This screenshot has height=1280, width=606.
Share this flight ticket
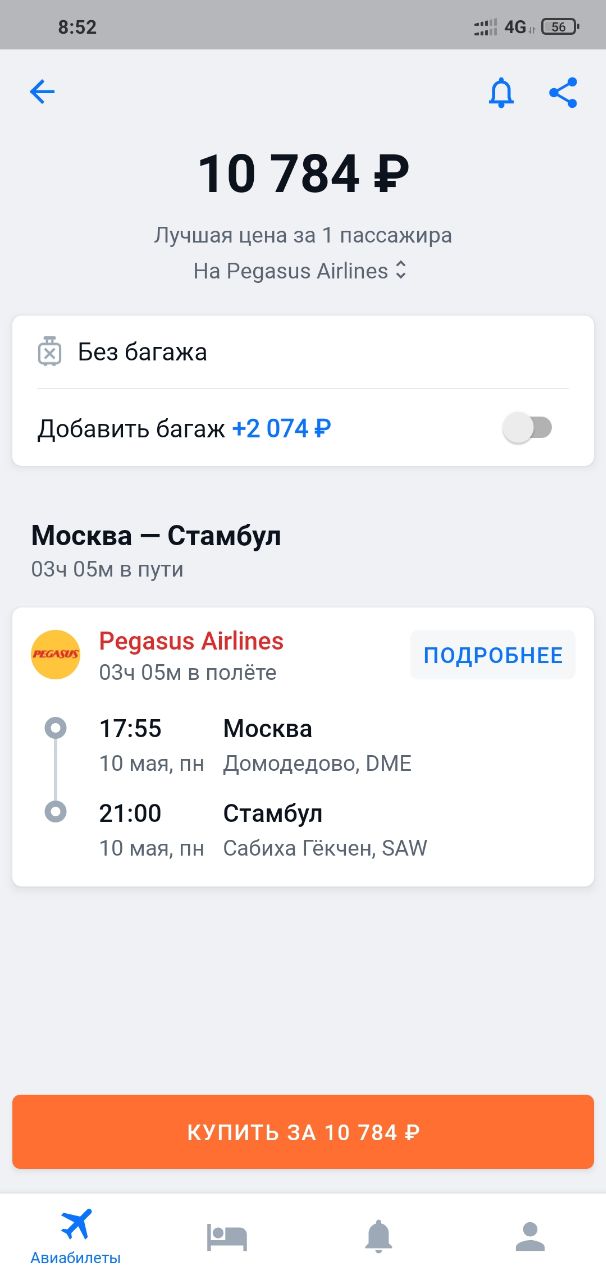[x=564, y=93]
